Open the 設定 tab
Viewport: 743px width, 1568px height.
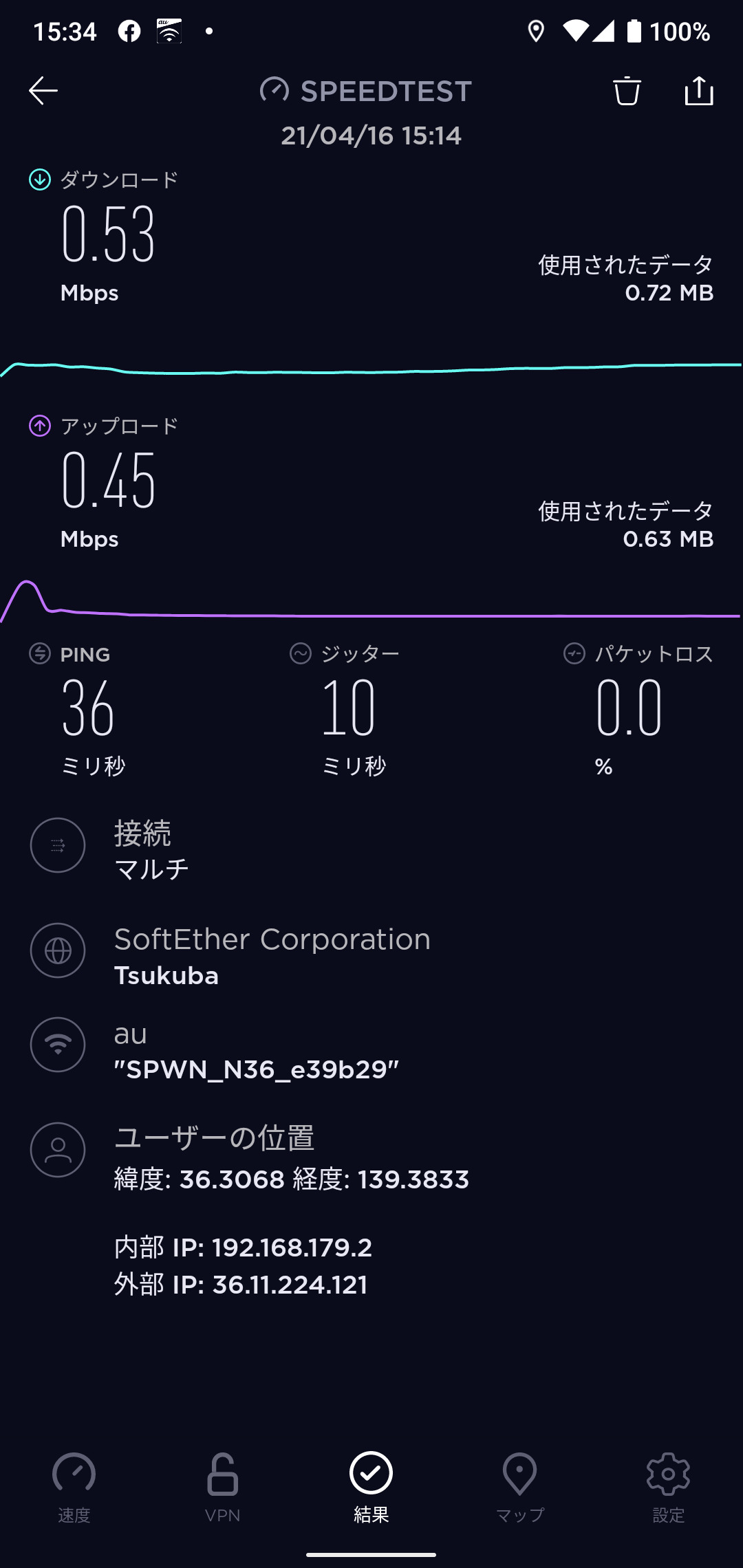click(668, 1487)
